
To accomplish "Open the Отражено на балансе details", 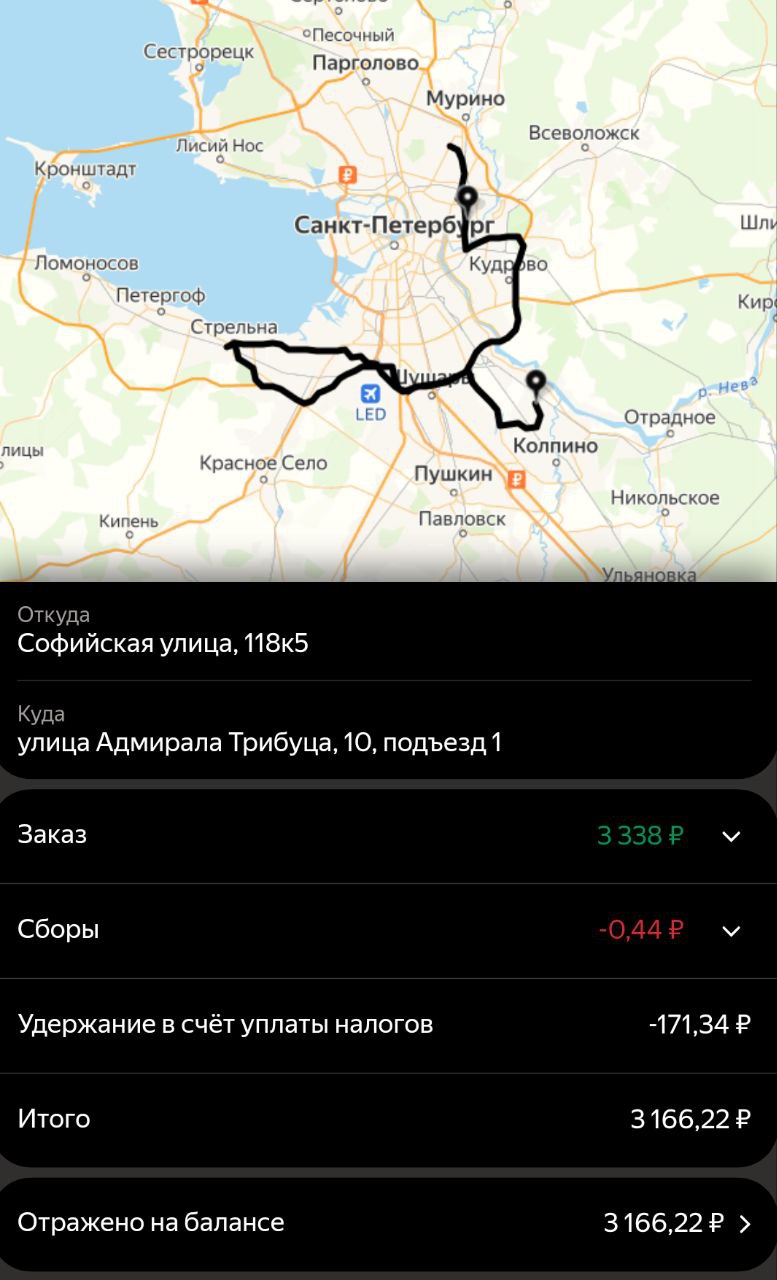I will coord(743,1224).
